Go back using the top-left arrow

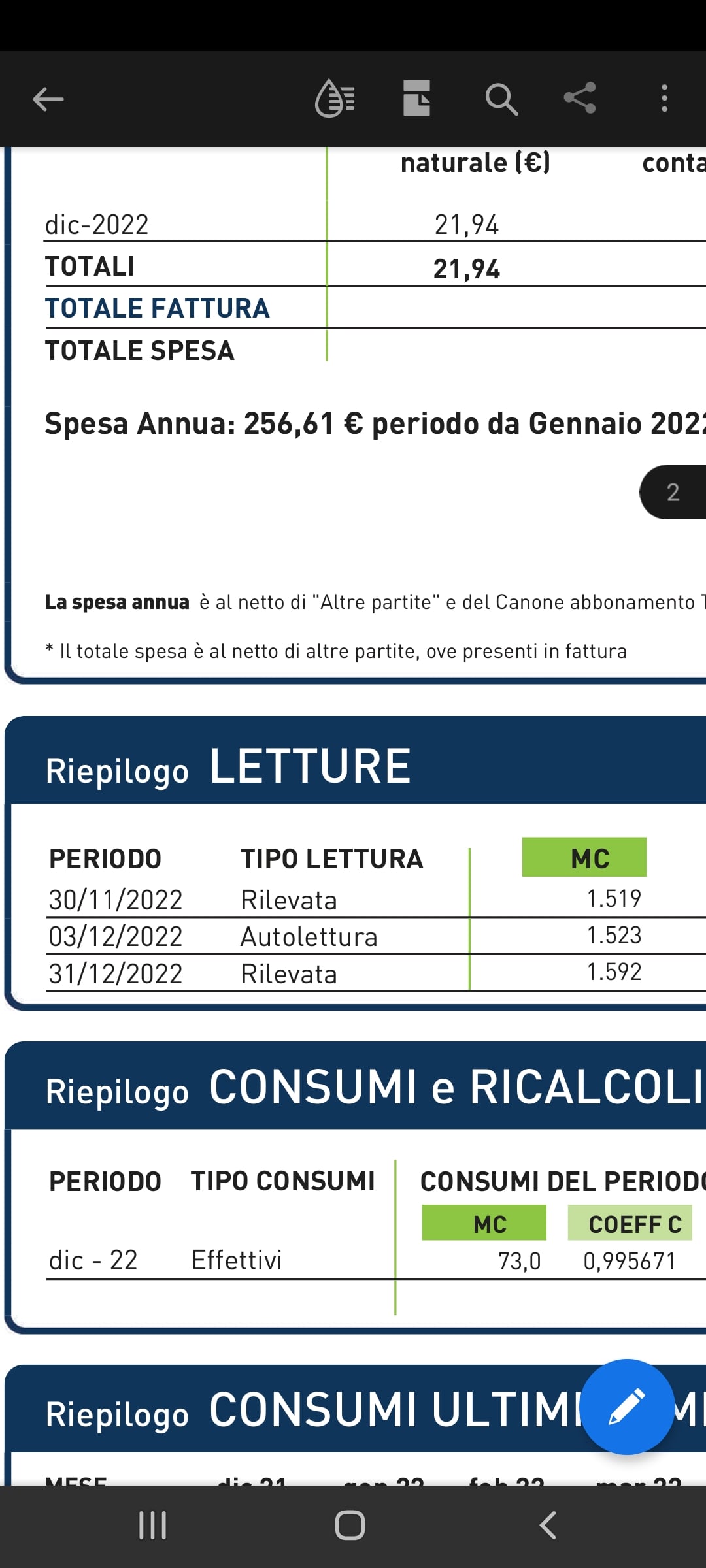click(48, 99)
